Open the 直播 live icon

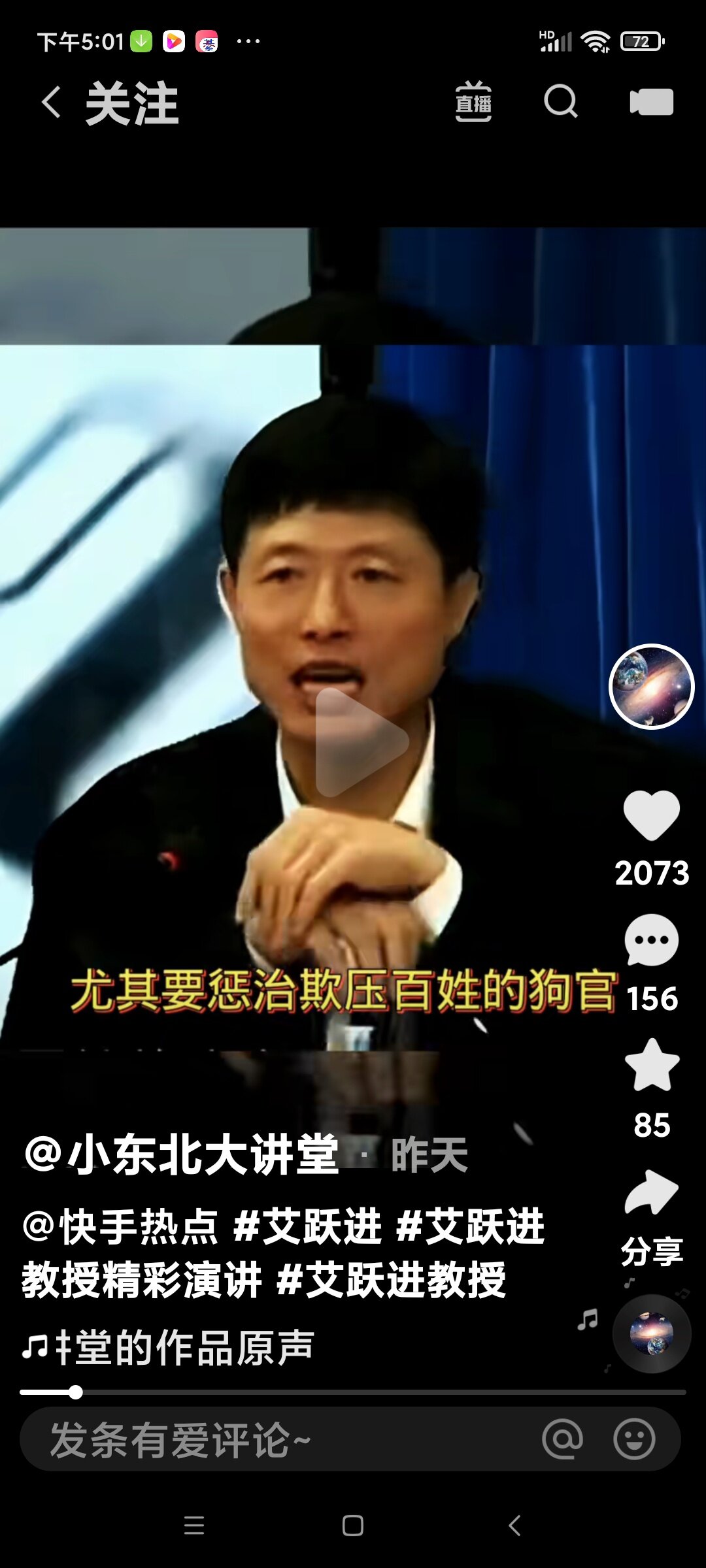point(473,103)
